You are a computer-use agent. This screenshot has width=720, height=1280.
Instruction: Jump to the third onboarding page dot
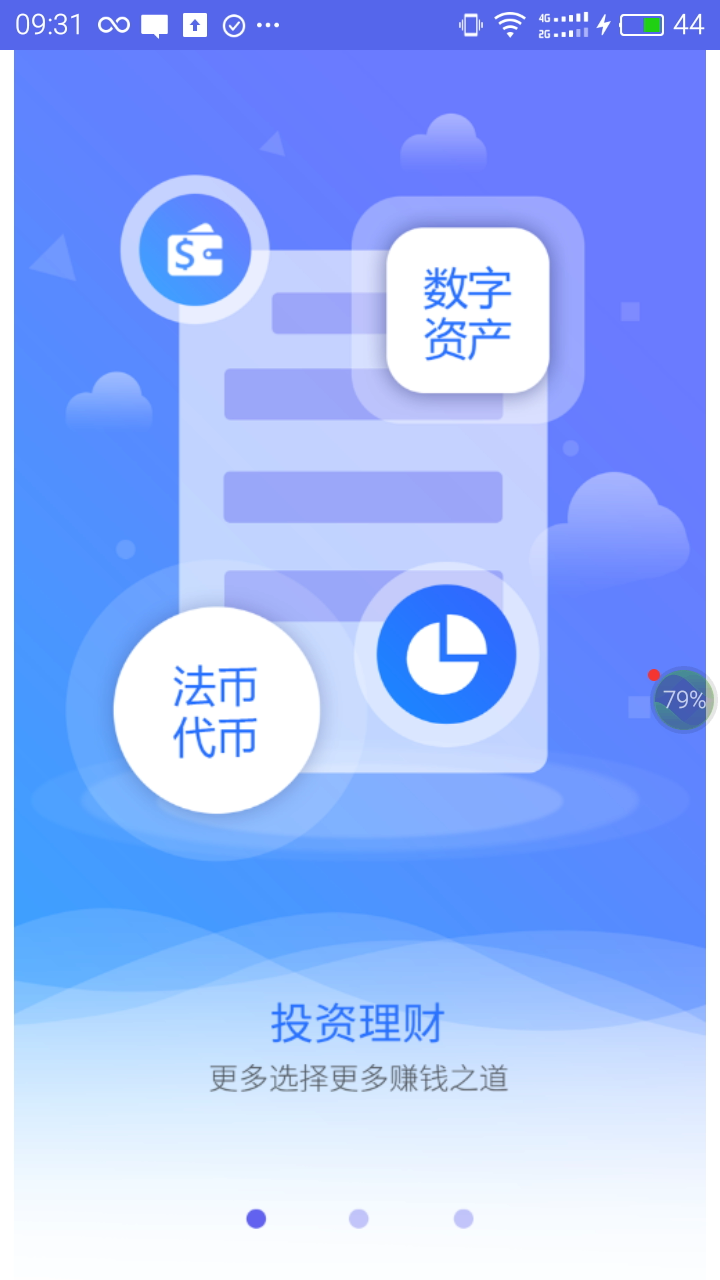pyautogui.click(x=463, y=1218)
